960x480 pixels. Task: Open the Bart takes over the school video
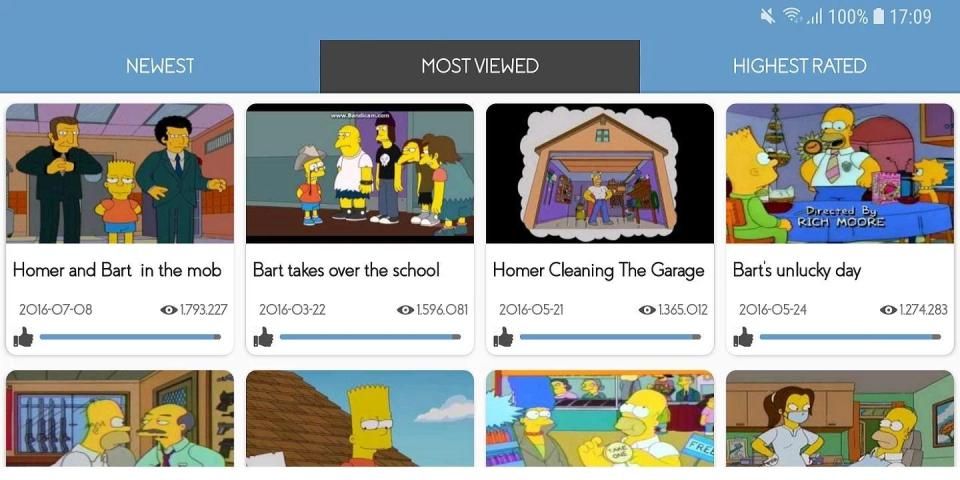[x=360, y=174]
